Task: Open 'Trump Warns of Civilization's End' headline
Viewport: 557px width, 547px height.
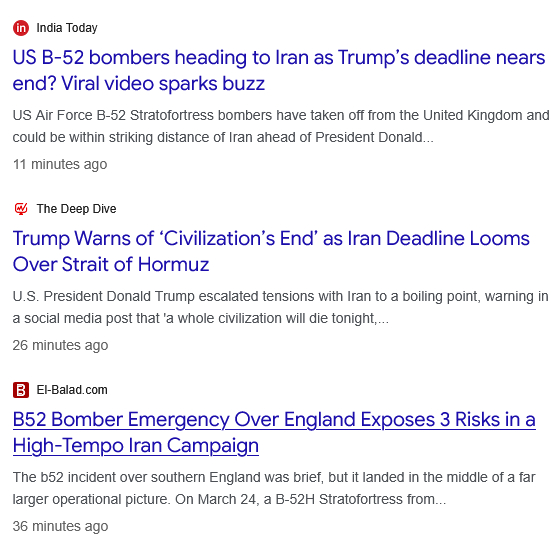Action: point(271,251)
